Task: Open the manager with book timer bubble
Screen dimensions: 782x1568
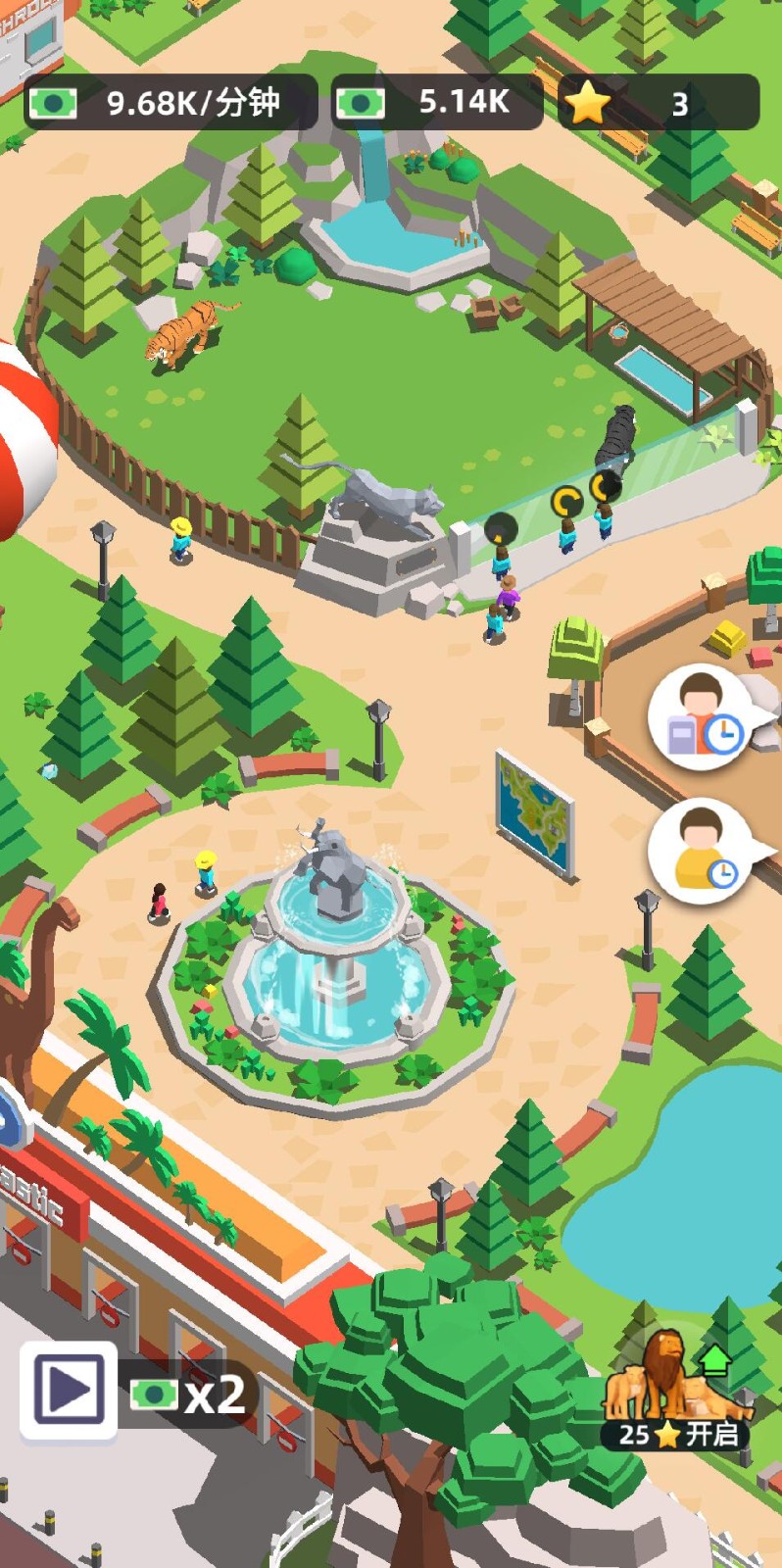Action: tap(699, 717)
